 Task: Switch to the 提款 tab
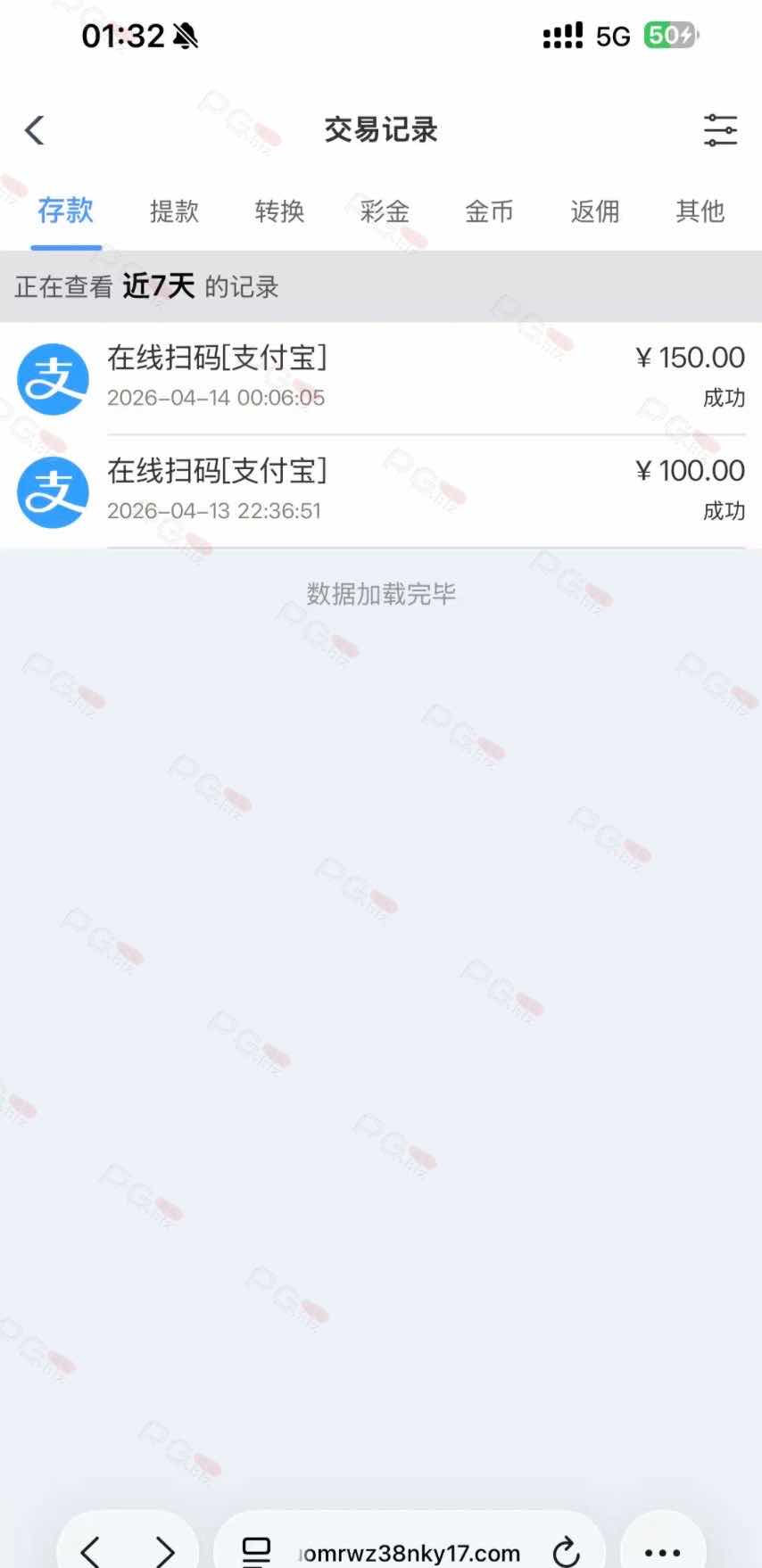point(174,211)
